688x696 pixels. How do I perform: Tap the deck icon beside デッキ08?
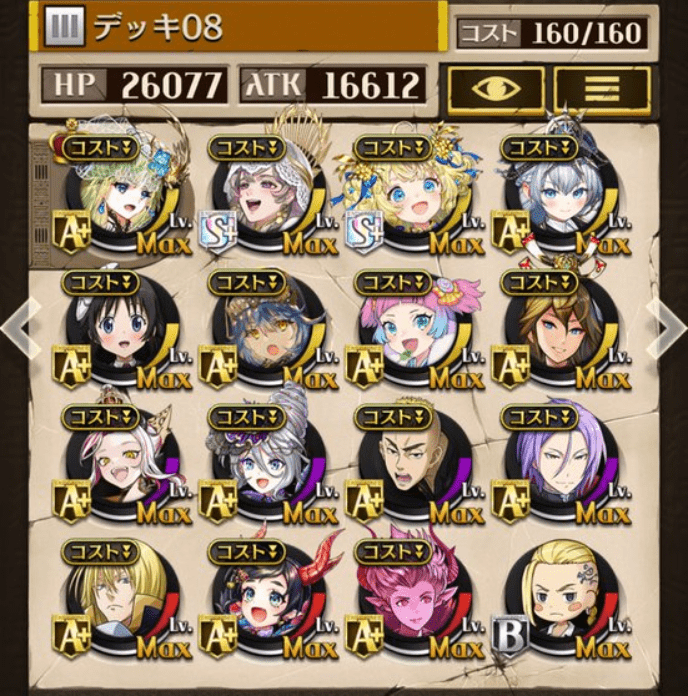point(65,28)
